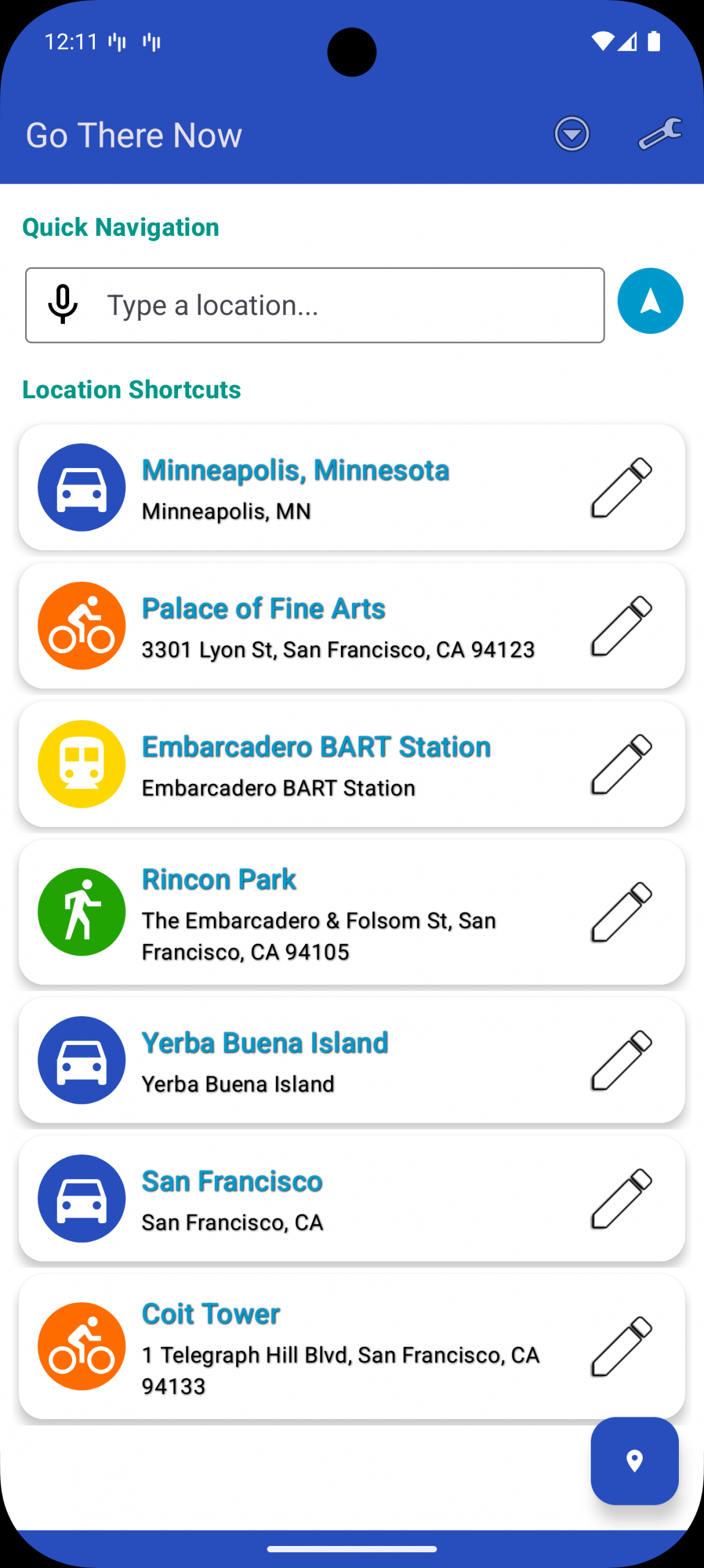Open settings via the wrench icon
The width and height of the screenshot is (704, 1568).
(660, 134)
